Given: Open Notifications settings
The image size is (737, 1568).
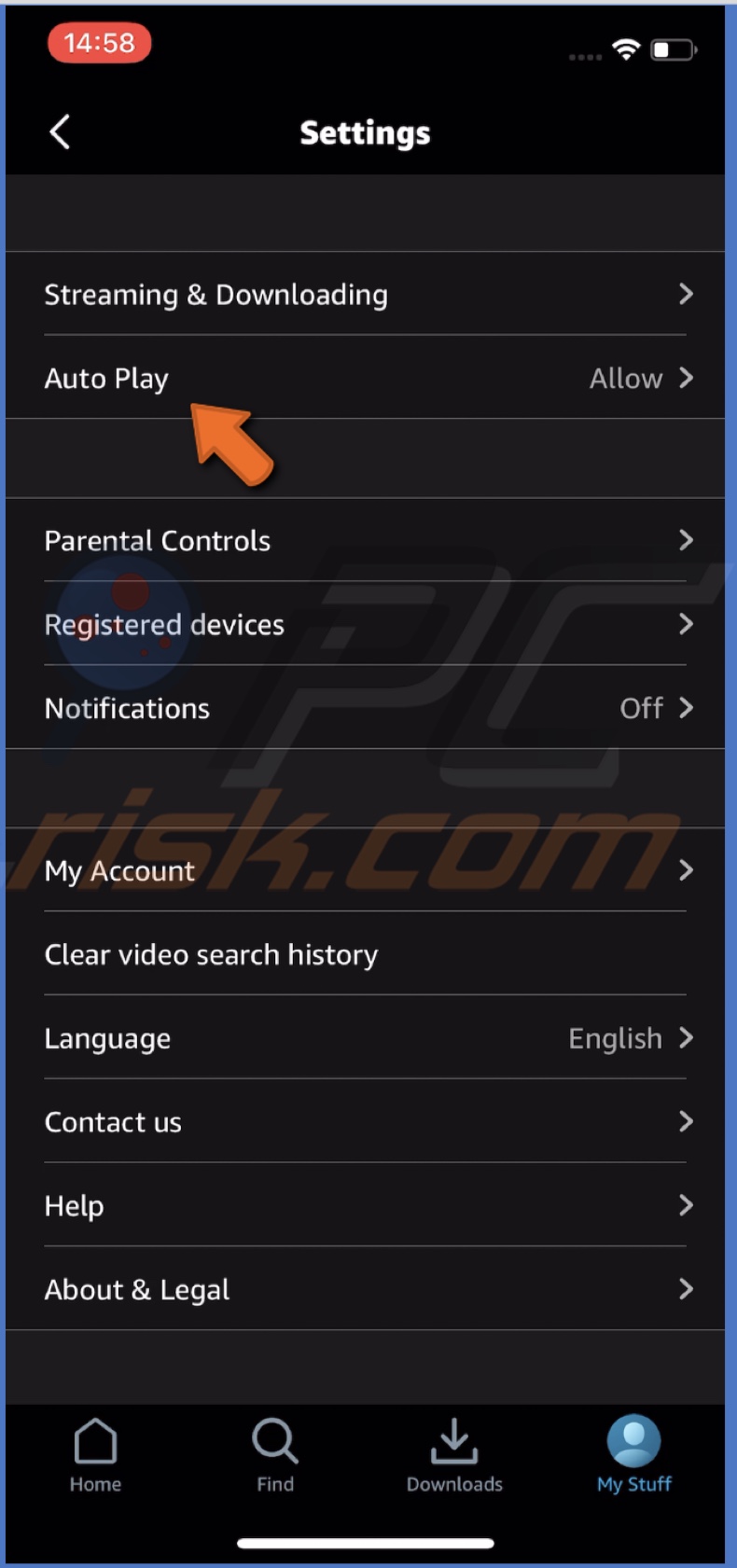Looking at the screenshot, I should click(365, 708).
